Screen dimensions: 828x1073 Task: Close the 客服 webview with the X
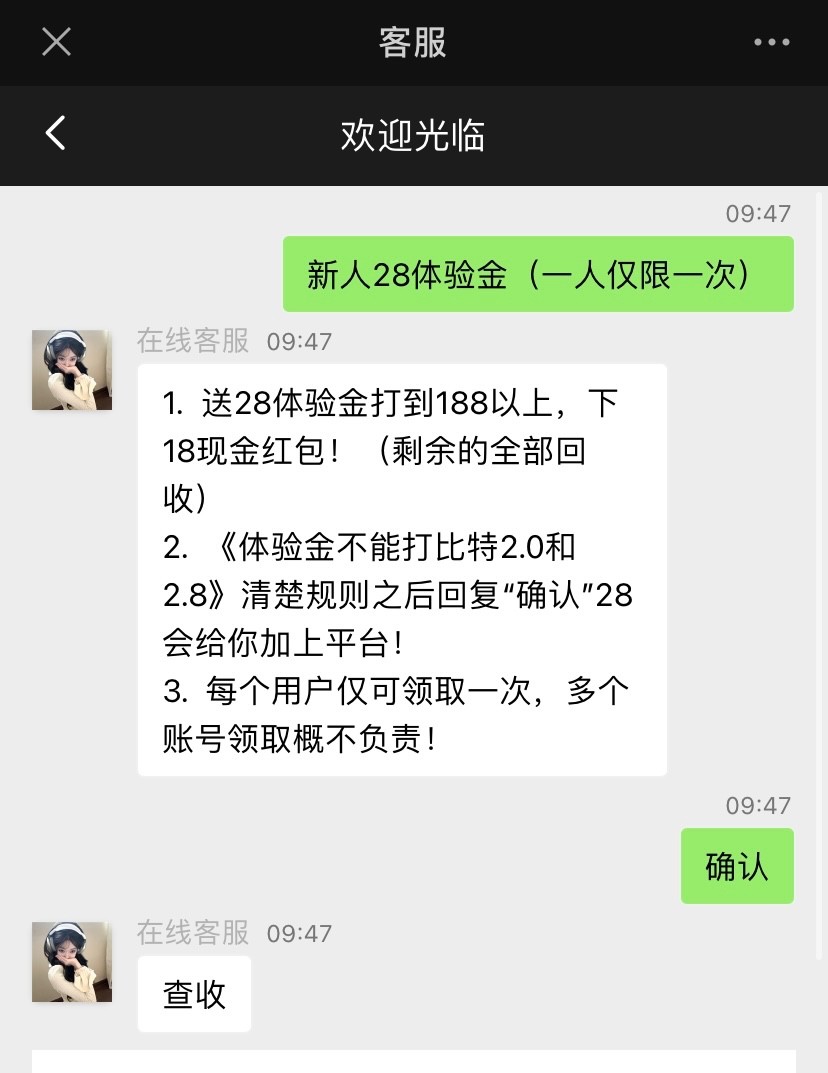pos(56,42)
